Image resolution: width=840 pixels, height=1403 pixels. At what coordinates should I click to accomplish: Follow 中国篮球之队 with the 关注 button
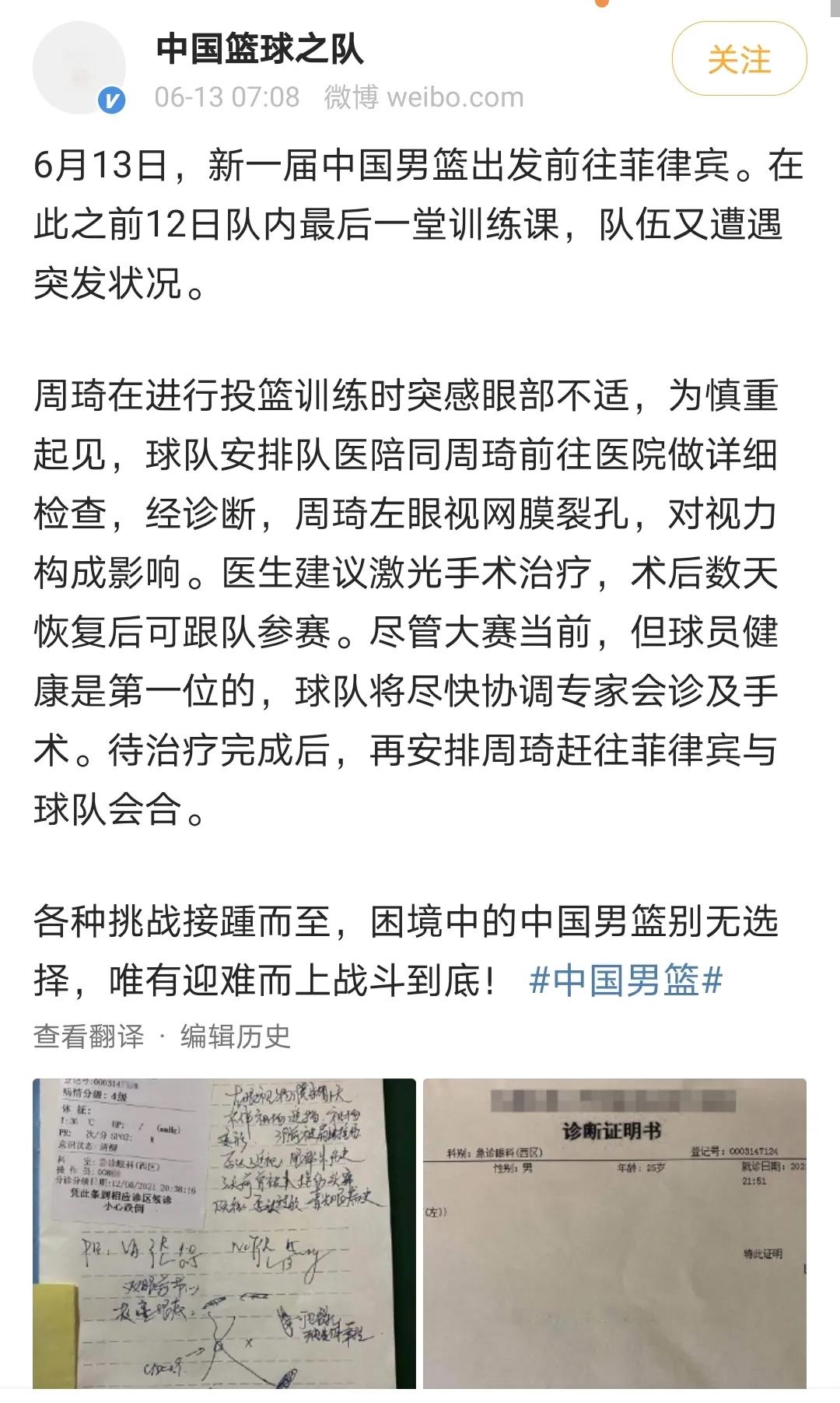point(739,60)
